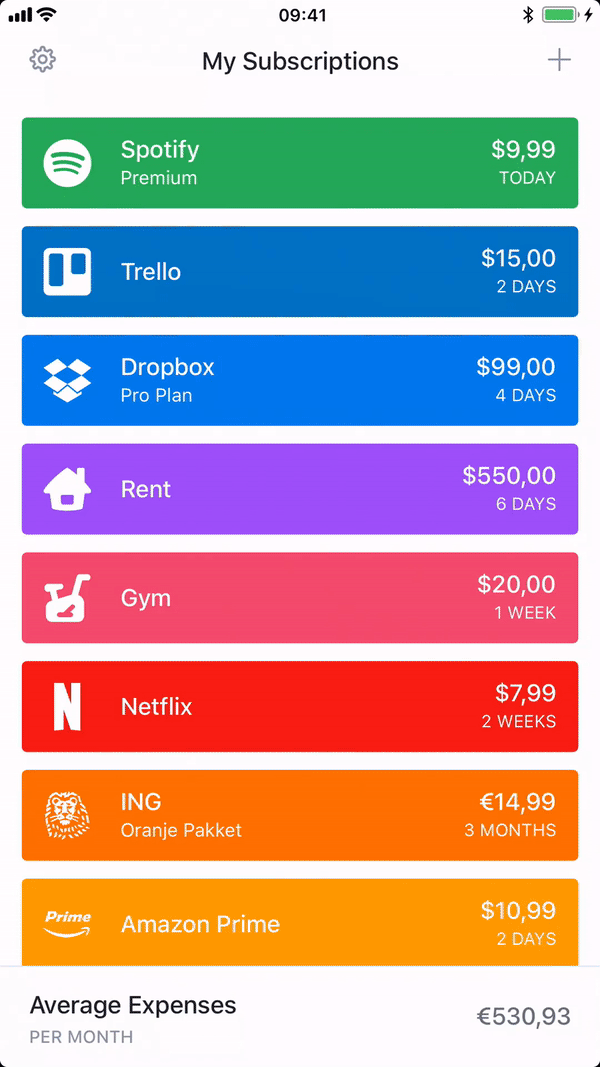Open the Amazon Prime subscription
The height and width of the screenshot is (1067, 600).
pos(300,922)
